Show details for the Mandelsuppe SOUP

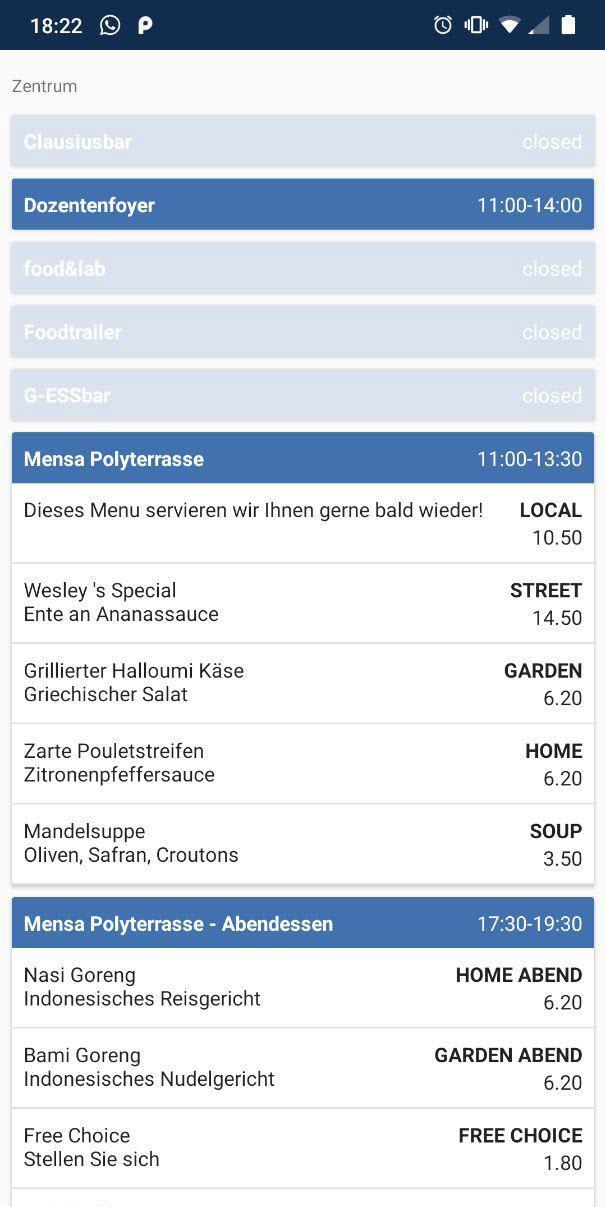(302, 844)
